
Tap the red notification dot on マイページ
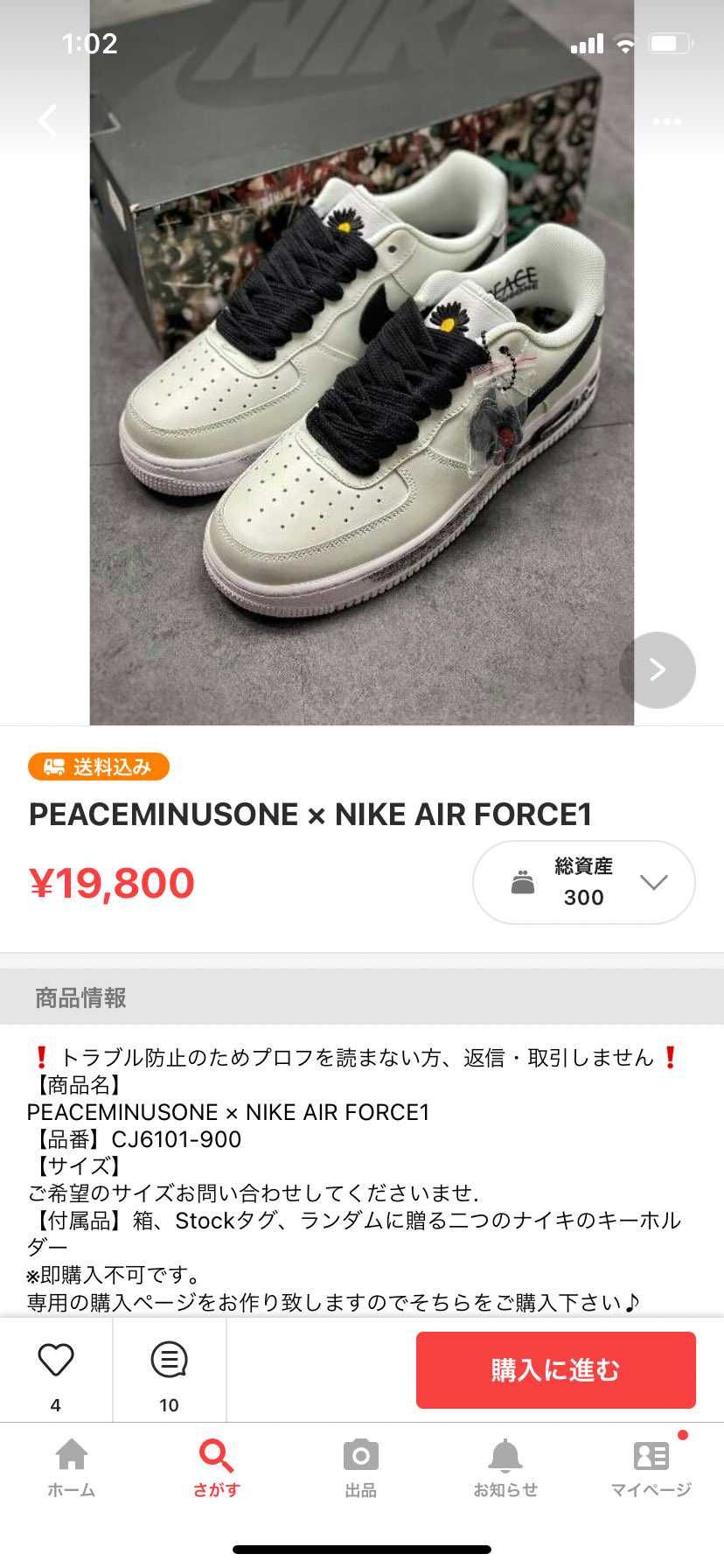click(x=685, y=1433)
